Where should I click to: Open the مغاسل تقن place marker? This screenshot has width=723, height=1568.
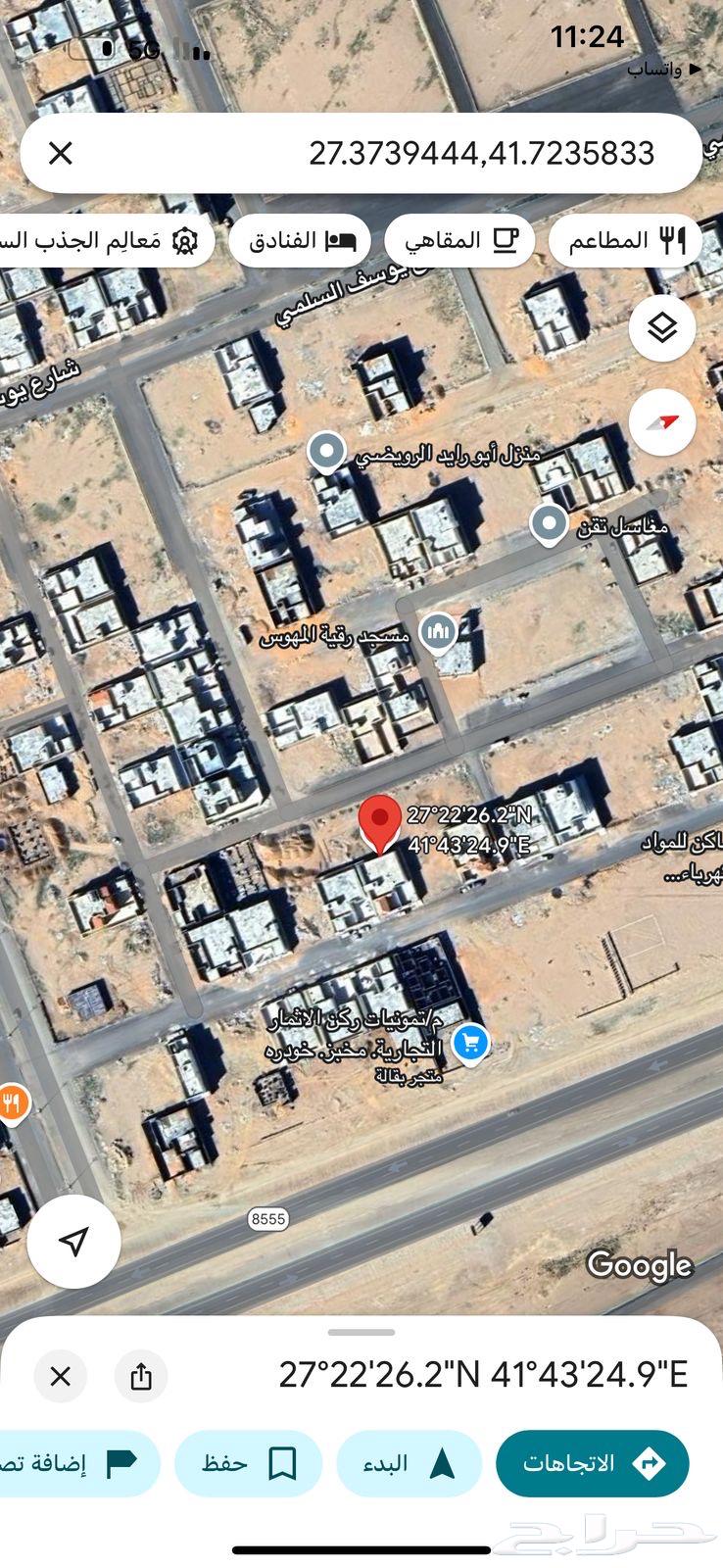tap(549, 524)
